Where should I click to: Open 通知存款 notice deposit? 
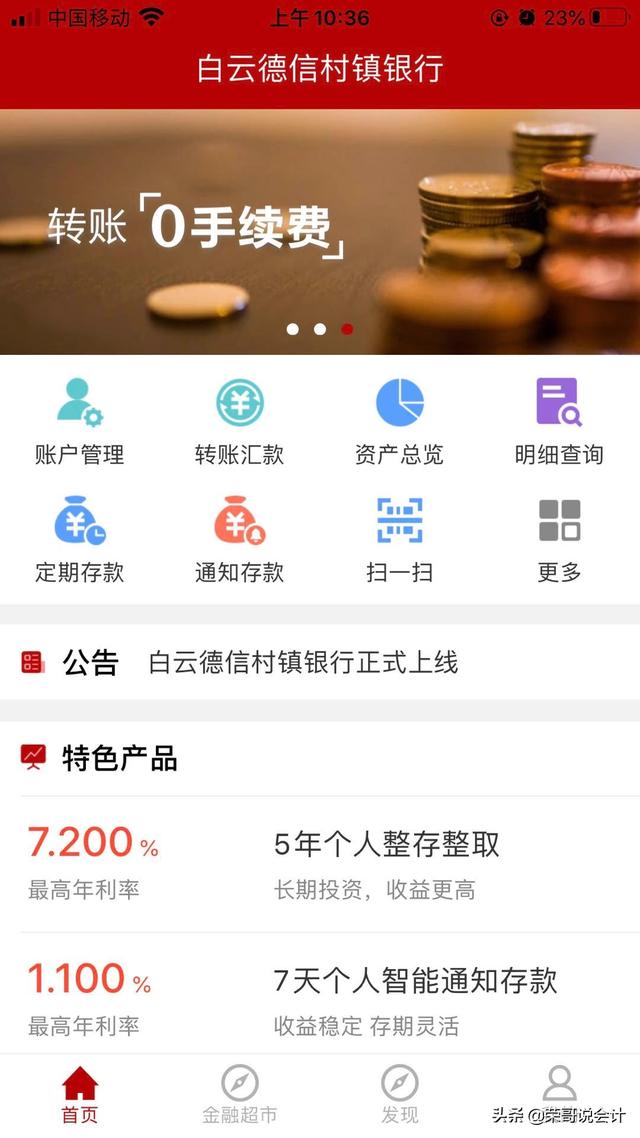(240, 539)
